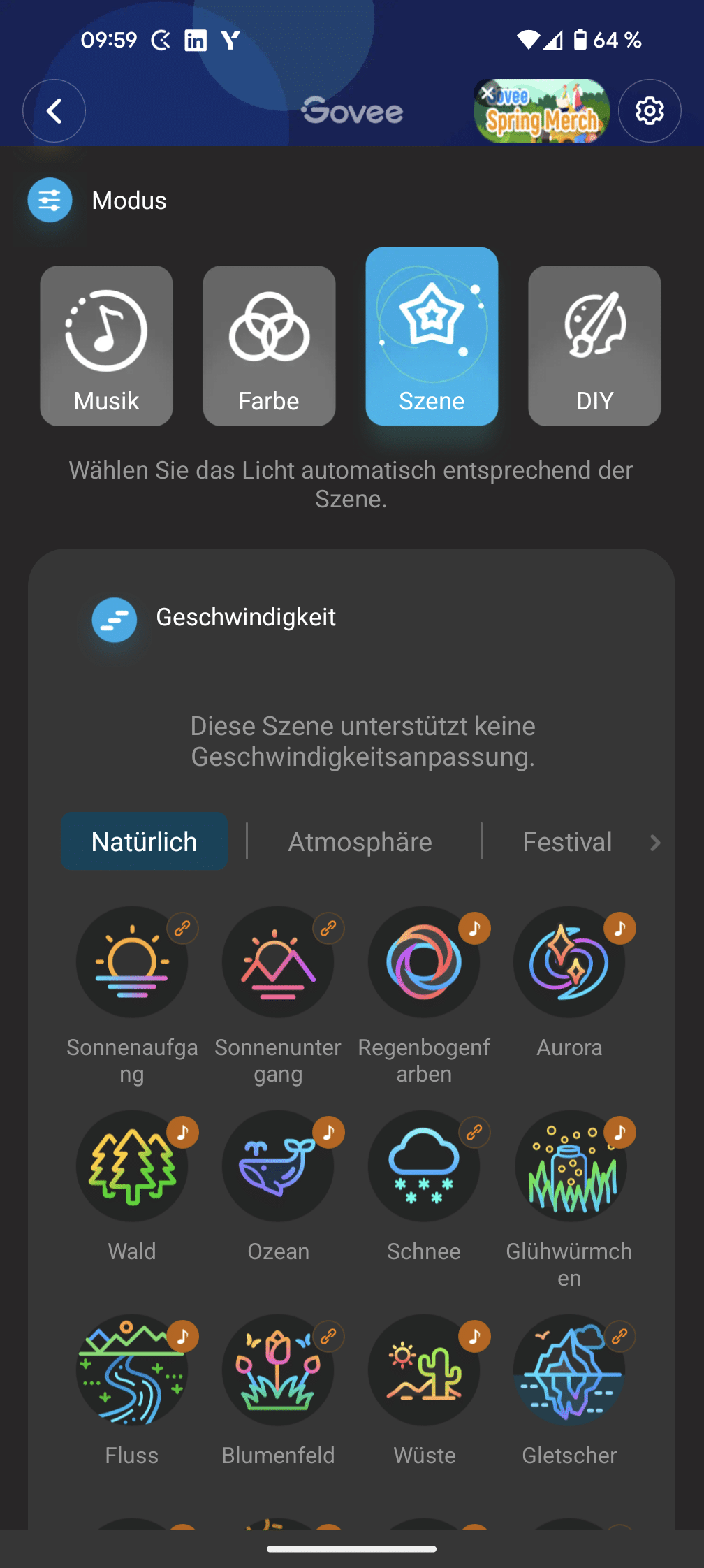704x1568 pixels.
Task: Apply the Sonnenuntergang scene
Action: tap(278, 962)
